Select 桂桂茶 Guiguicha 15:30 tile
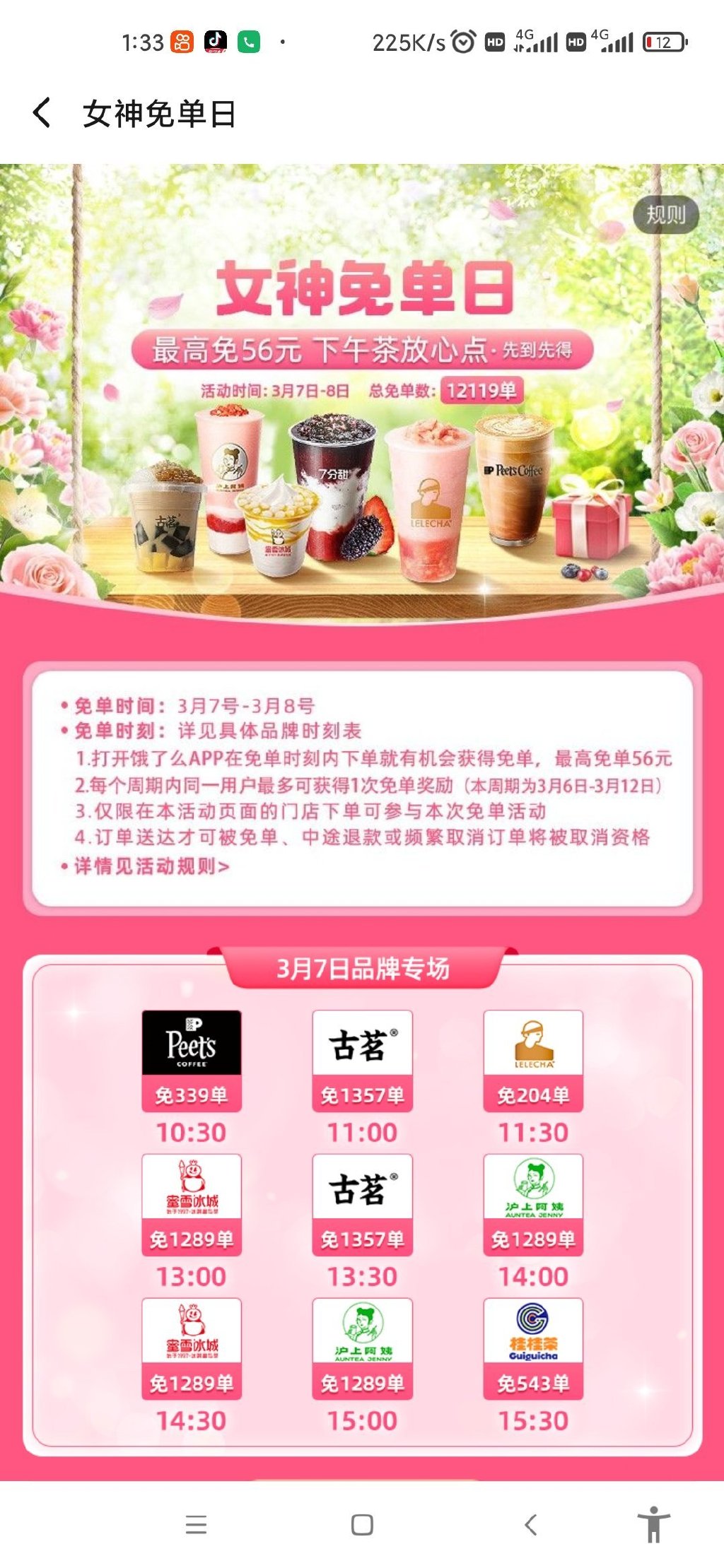 click(x=533, y=1348)
